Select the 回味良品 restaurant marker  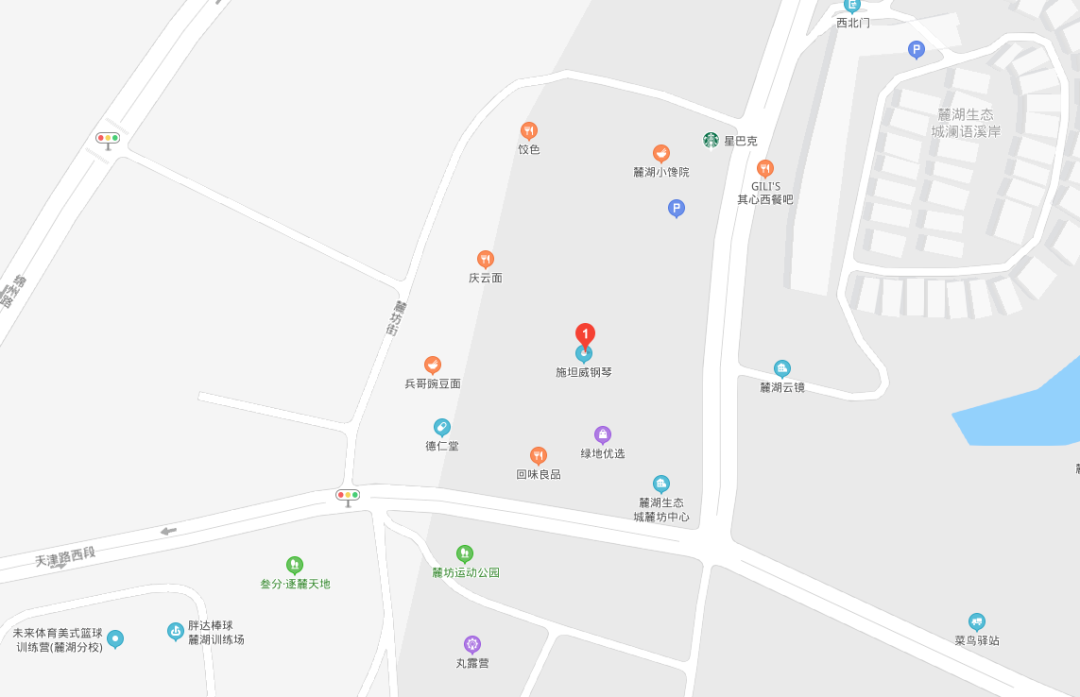(538, 456)
